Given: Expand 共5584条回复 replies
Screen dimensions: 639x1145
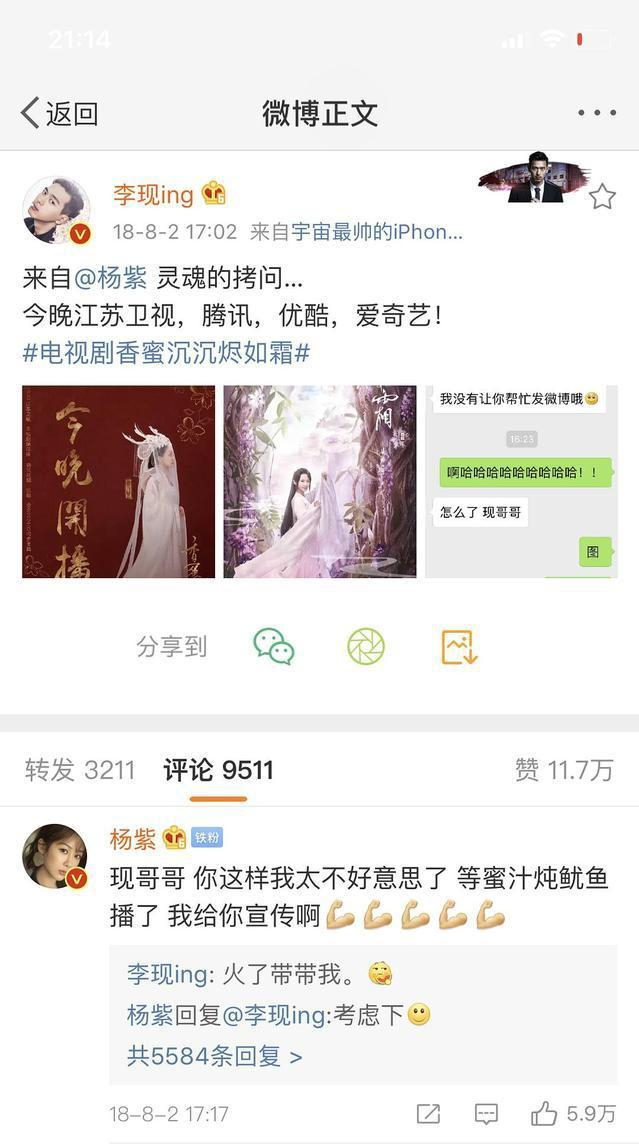Looking at the screenshot, I should coord(214,1055).
